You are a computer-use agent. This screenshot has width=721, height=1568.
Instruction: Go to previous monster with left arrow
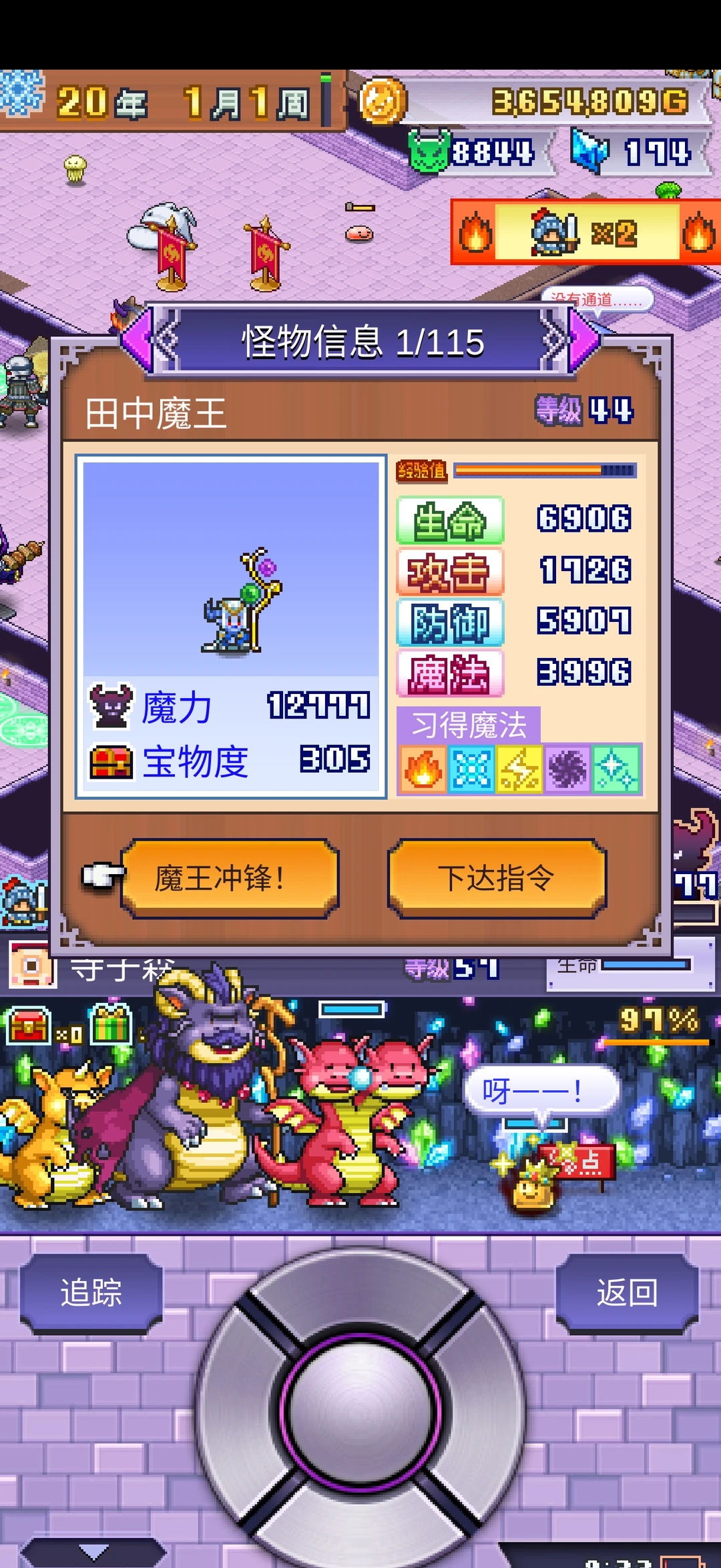140,339
